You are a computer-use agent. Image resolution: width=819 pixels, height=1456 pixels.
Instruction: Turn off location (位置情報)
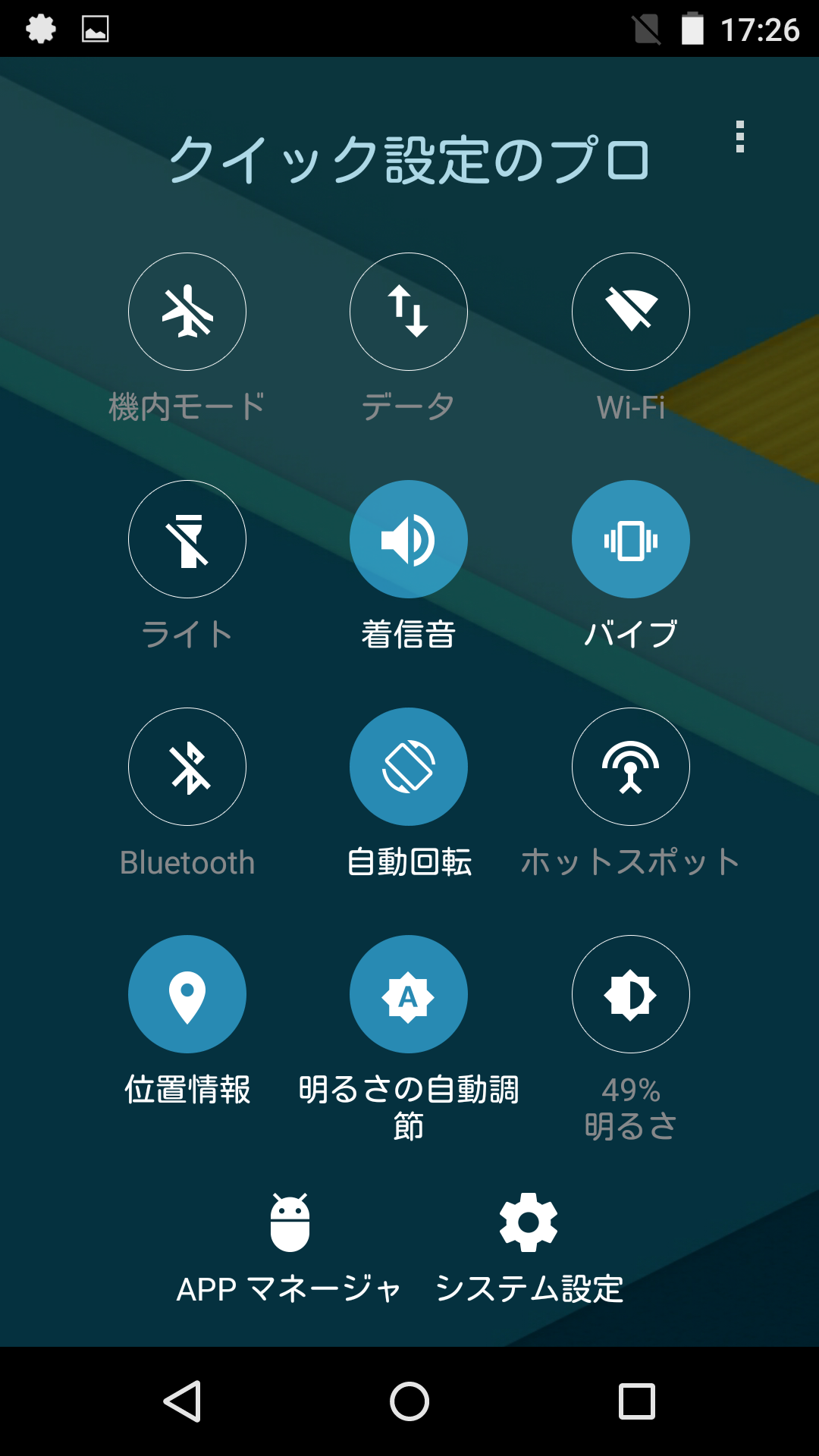(187, 994)
